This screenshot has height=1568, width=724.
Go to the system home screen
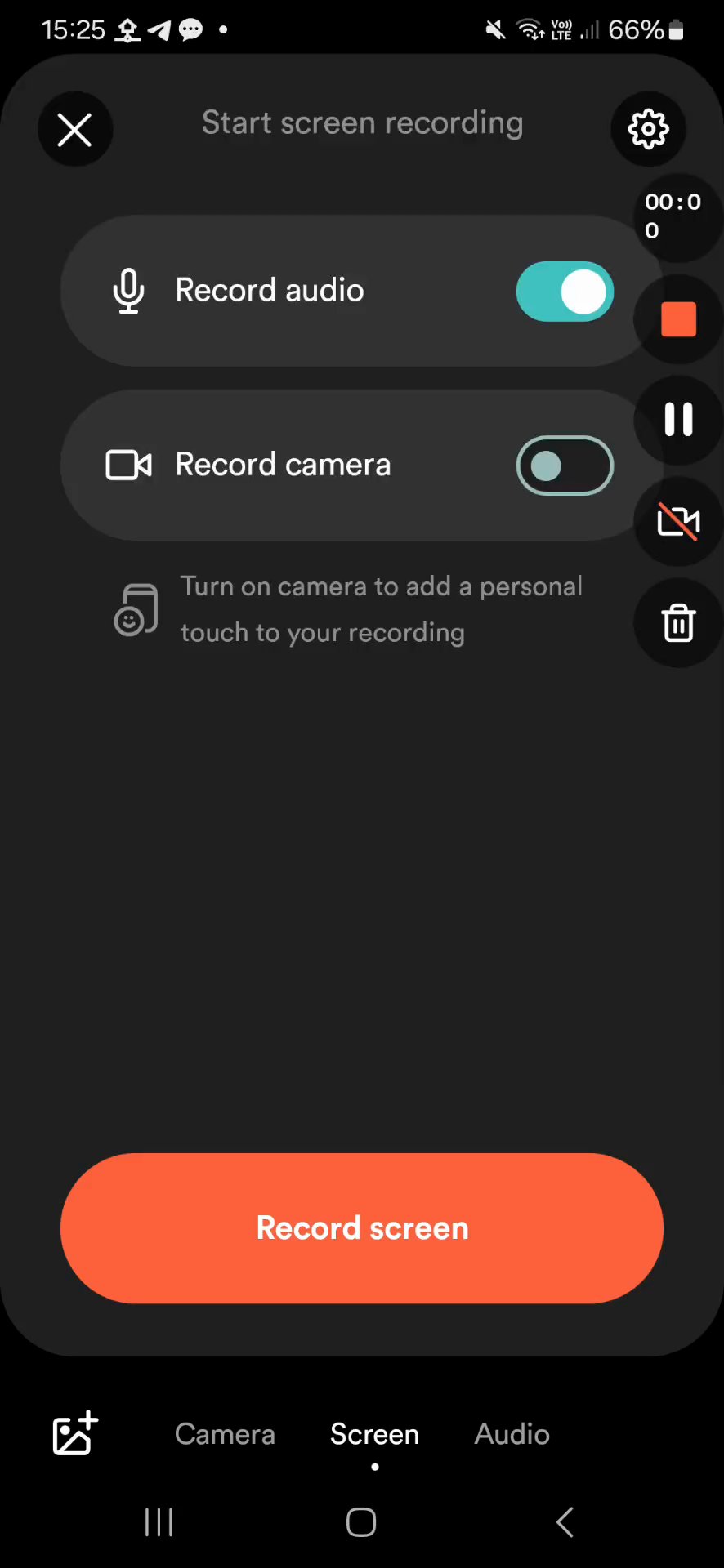pyautogui.click(x=361, y=1522)
